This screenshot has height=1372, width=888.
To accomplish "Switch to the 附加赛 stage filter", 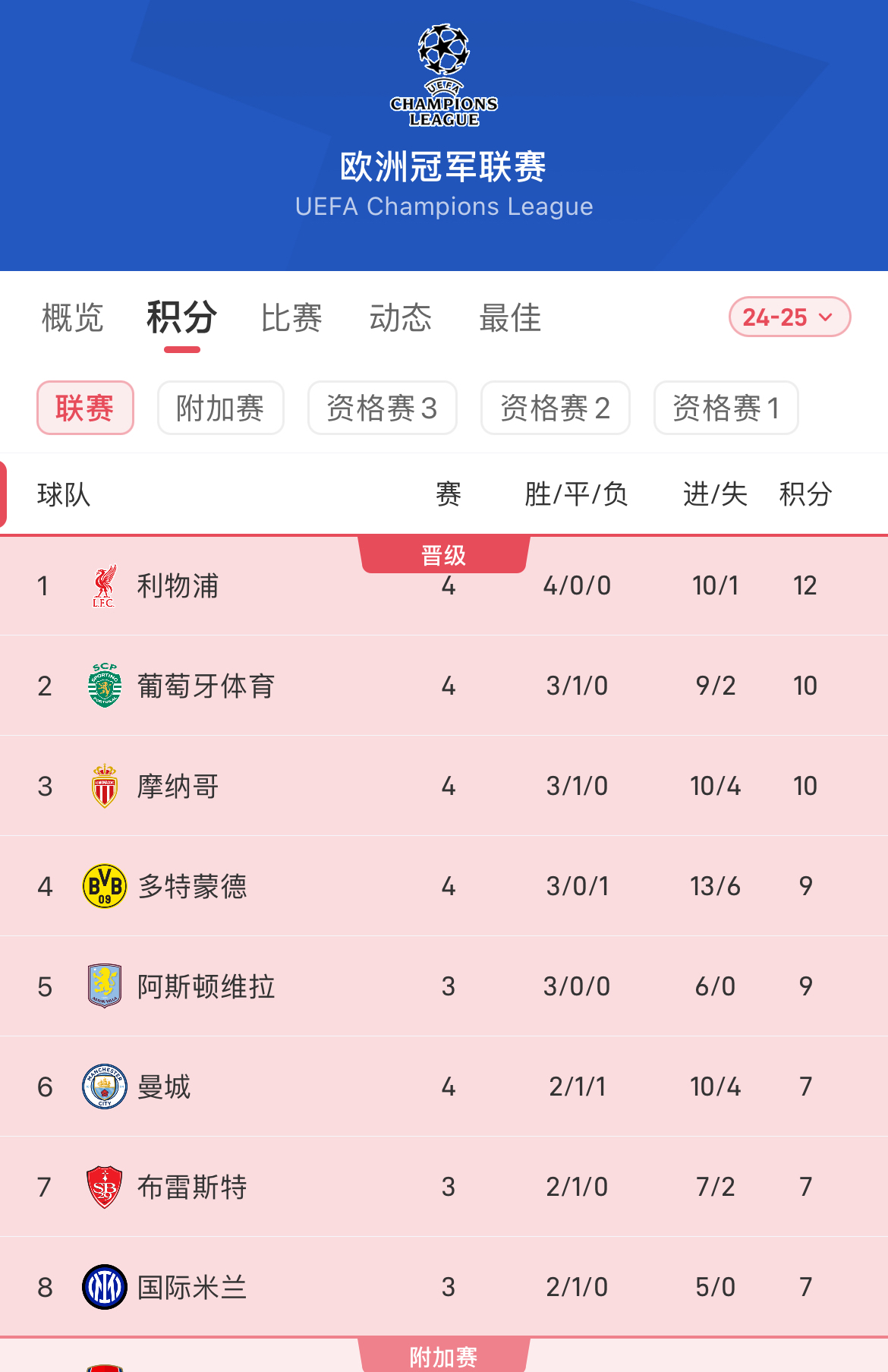I will click(220, 408).
